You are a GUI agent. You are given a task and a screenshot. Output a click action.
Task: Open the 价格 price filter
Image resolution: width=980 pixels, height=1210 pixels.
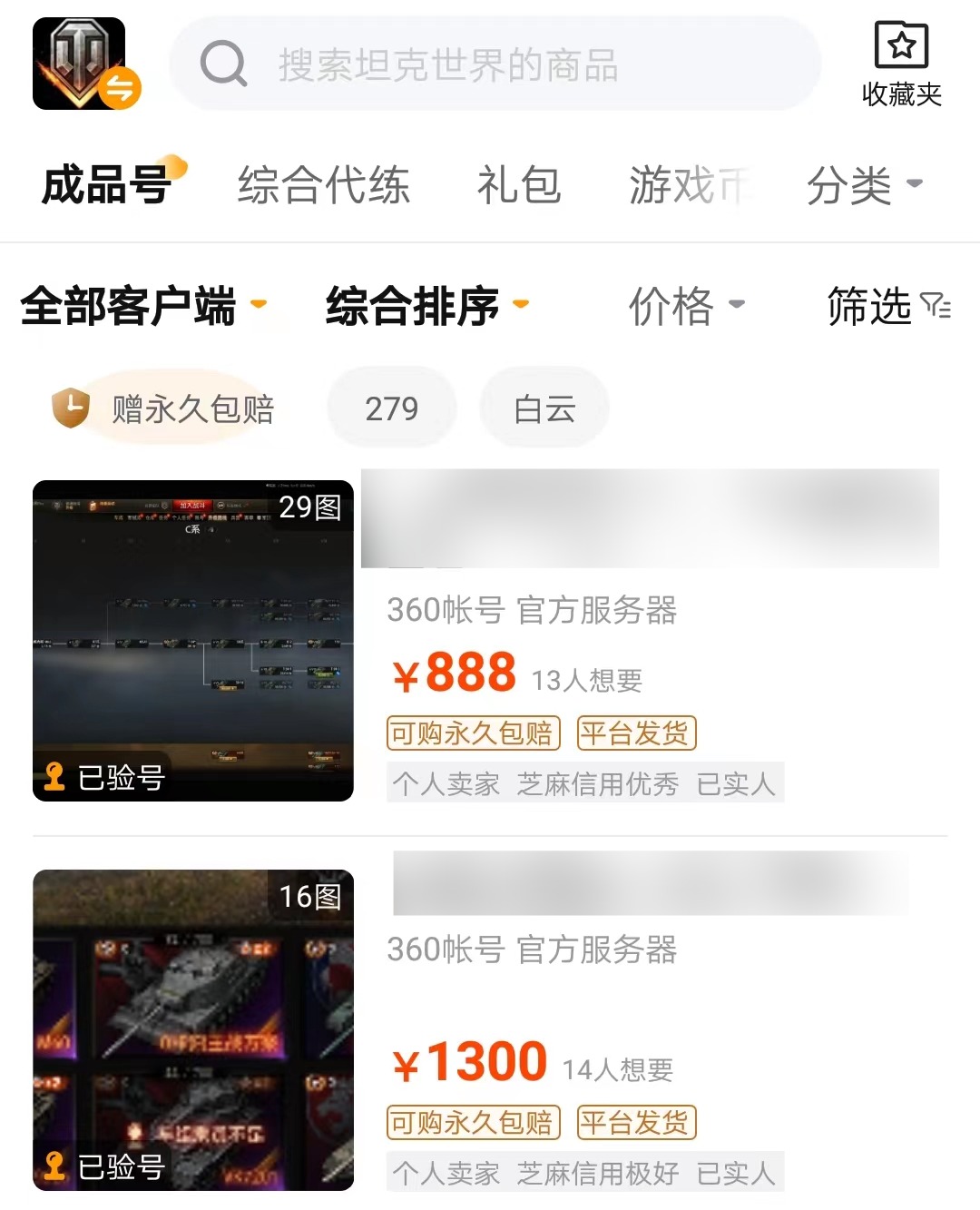point(686,306)
